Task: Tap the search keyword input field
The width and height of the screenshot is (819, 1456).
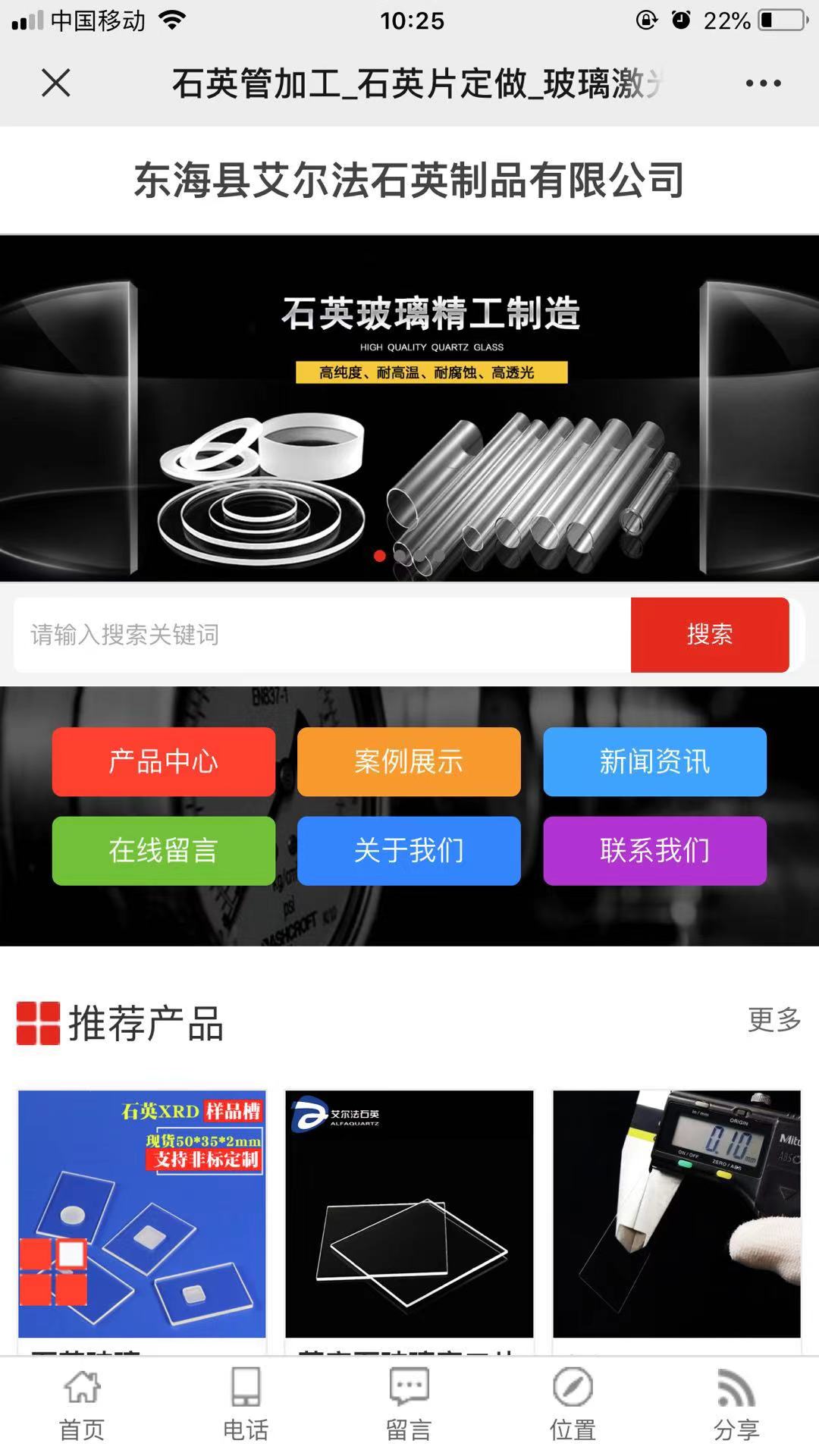Action: click(322, 635)
